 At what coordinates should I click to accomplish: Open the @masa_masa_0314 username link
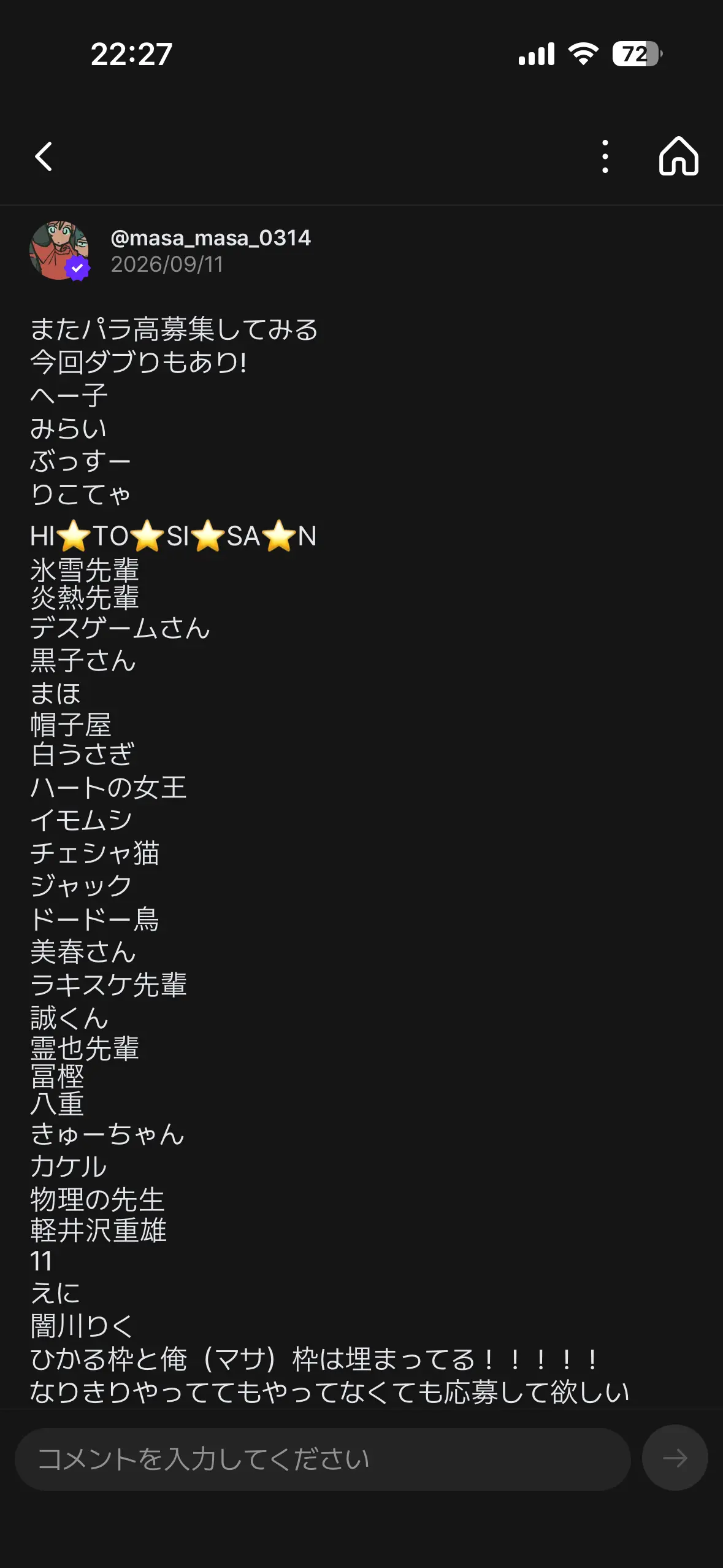(x=210, y=238)
